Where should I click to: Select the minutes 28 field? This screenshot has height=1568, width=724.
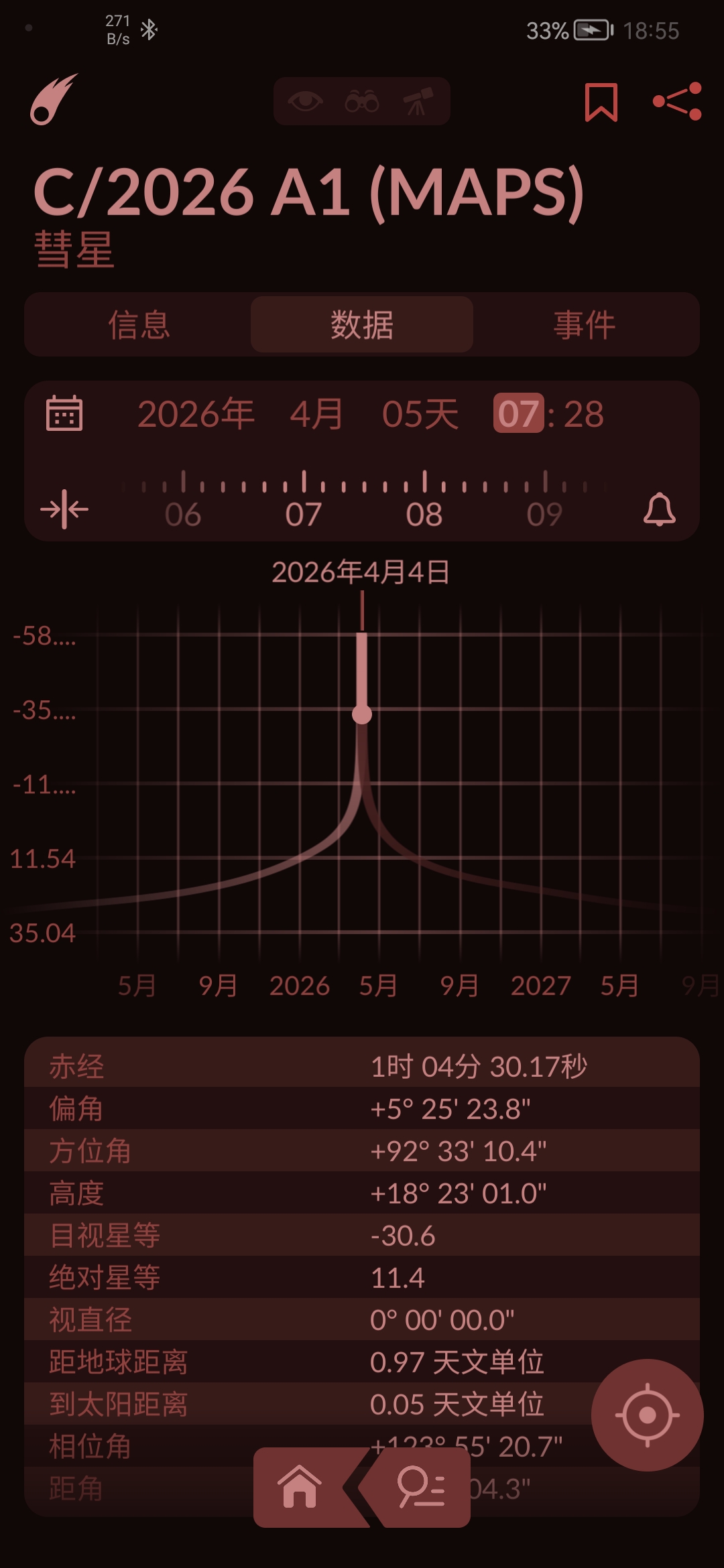(583, 414)
